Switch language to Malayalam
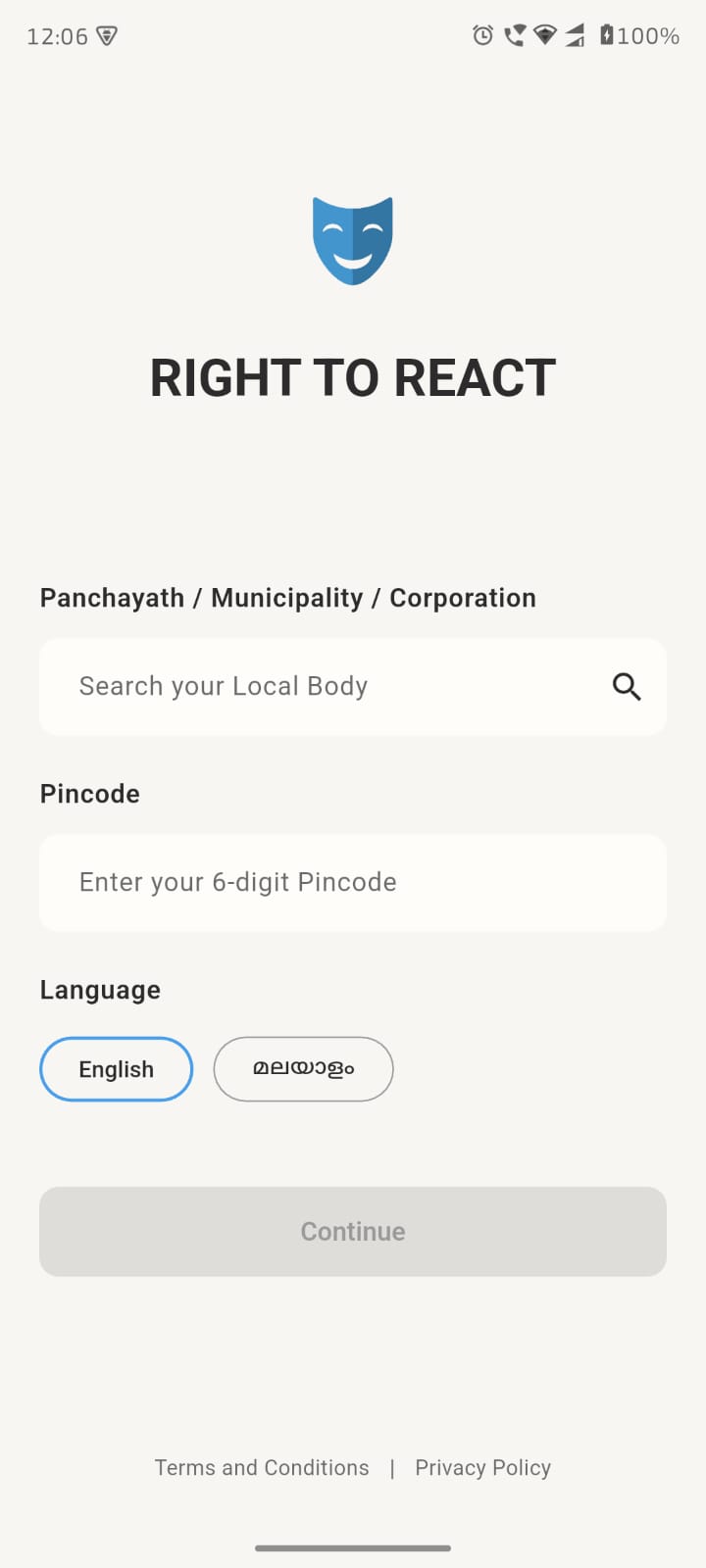The image size is (706, 1568). [303, 1069]
